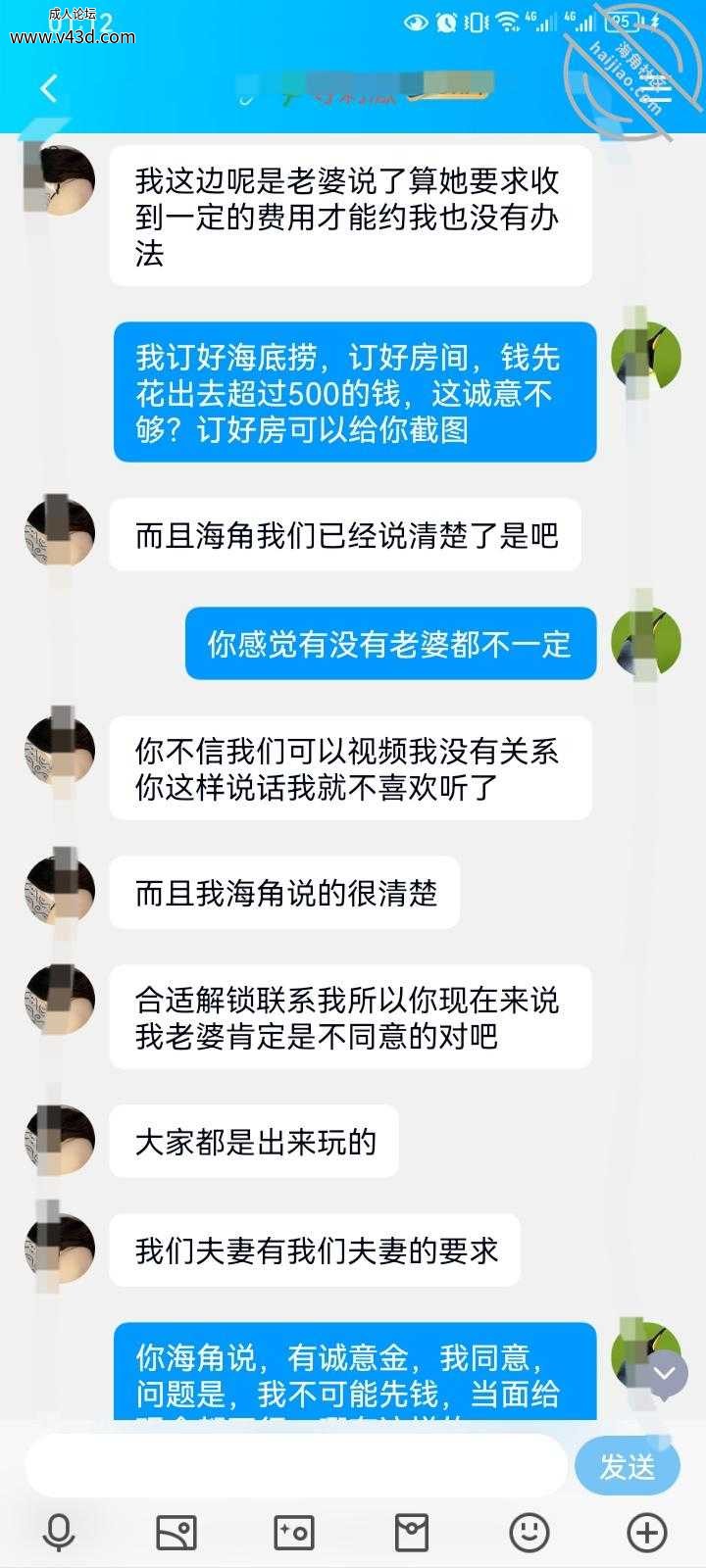Go back using the top-left arrow
This screenshot has height=1568, width=706.
tap(49, 89)
